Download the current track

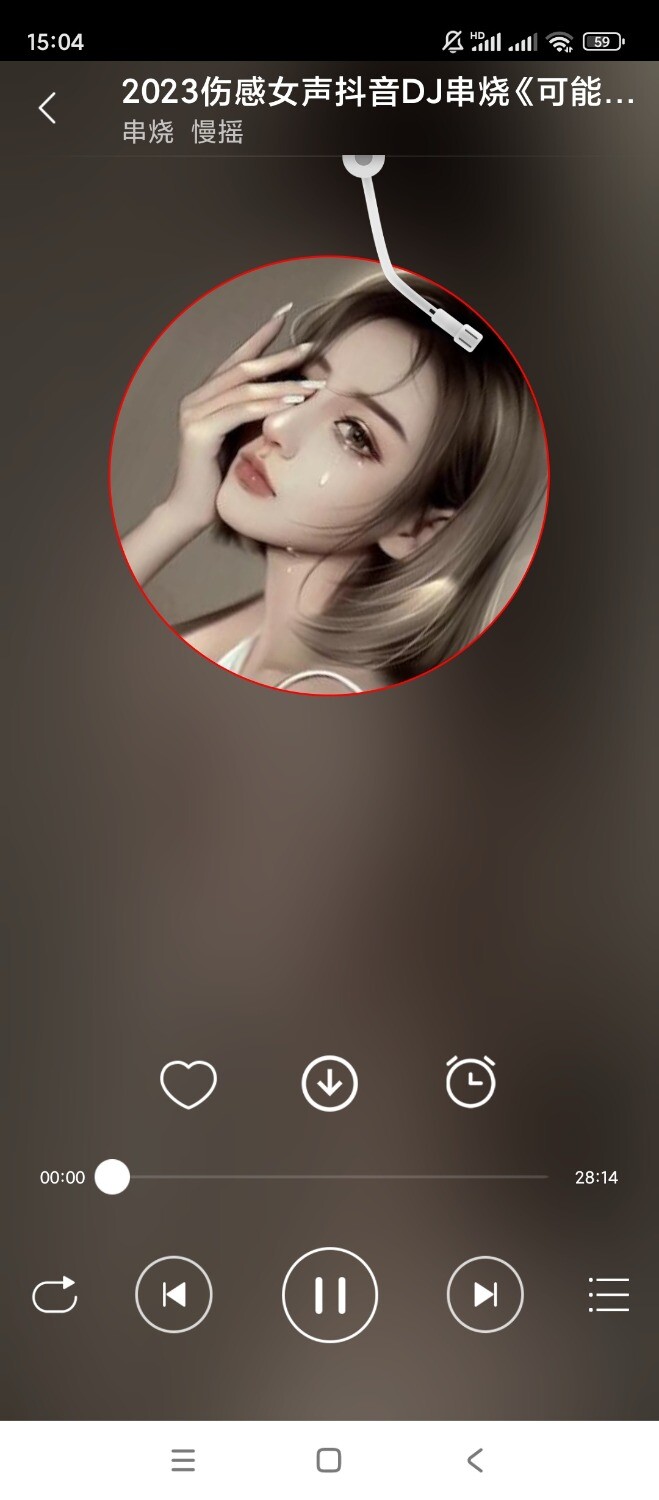(x=330, y=1083)
